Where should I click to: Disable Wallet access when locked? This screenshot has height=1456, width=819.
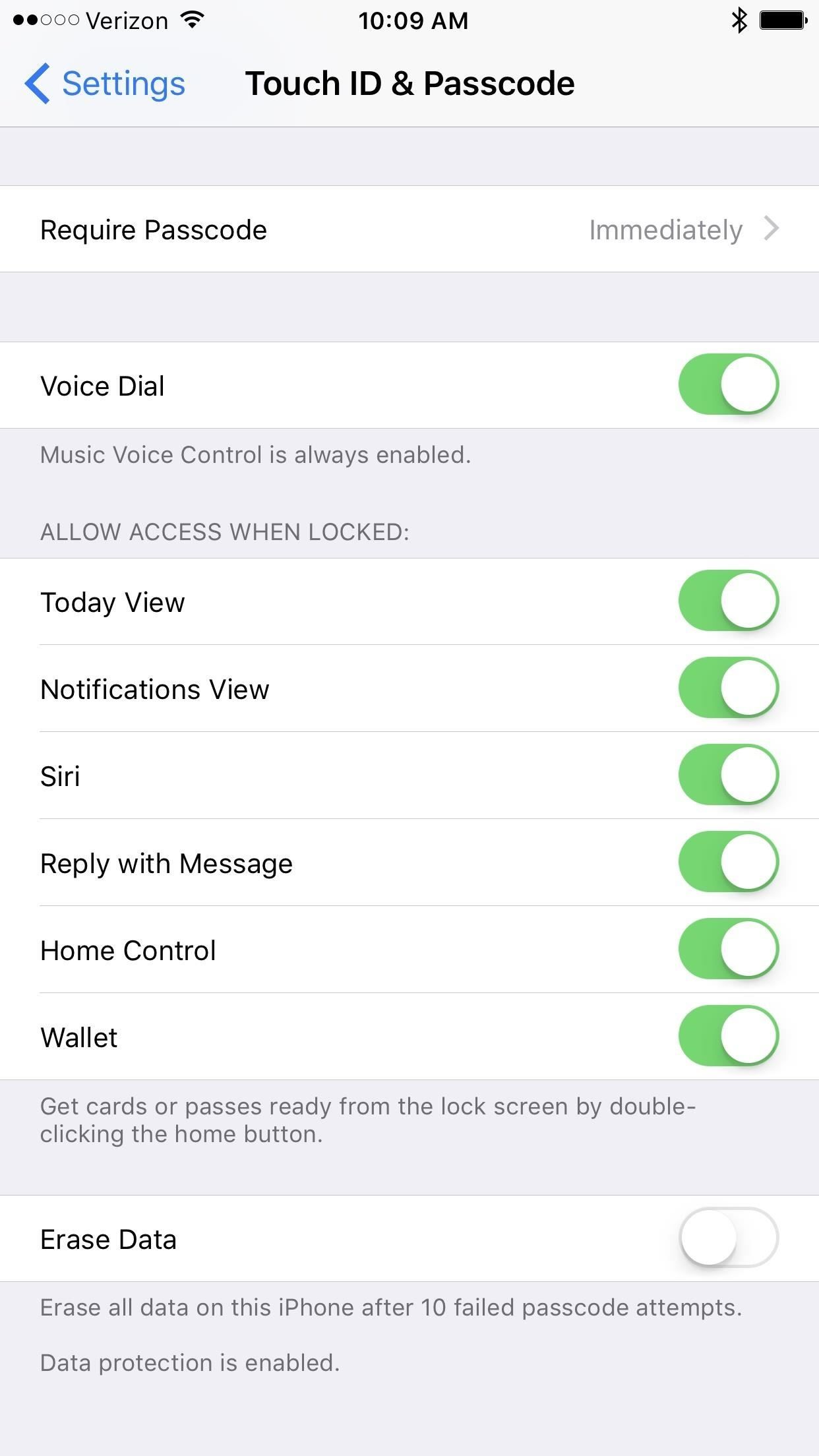tap(729, 1037)
